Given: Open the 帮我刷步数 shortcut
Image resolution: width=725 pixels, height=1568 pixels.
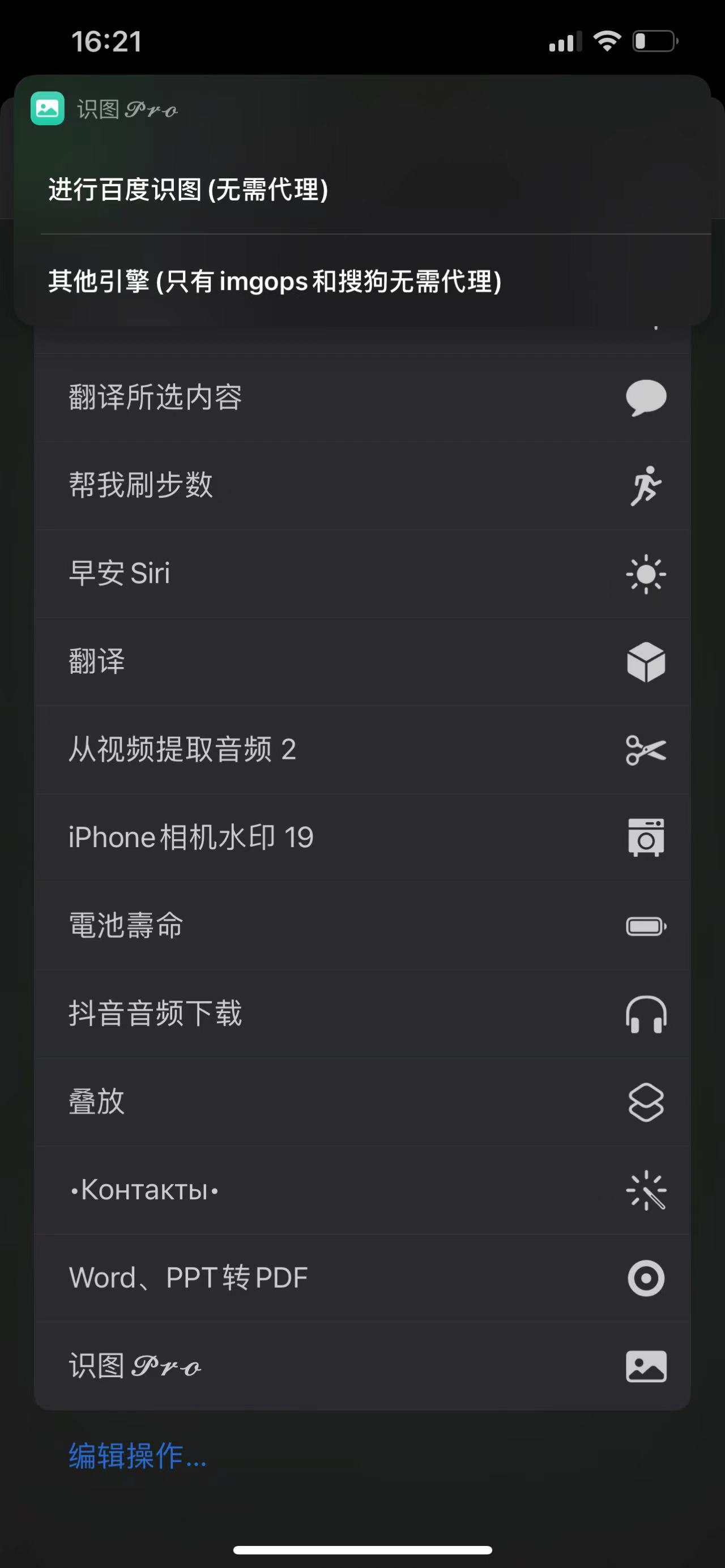Looking at the screenshot, I should (x=362, y=486).
